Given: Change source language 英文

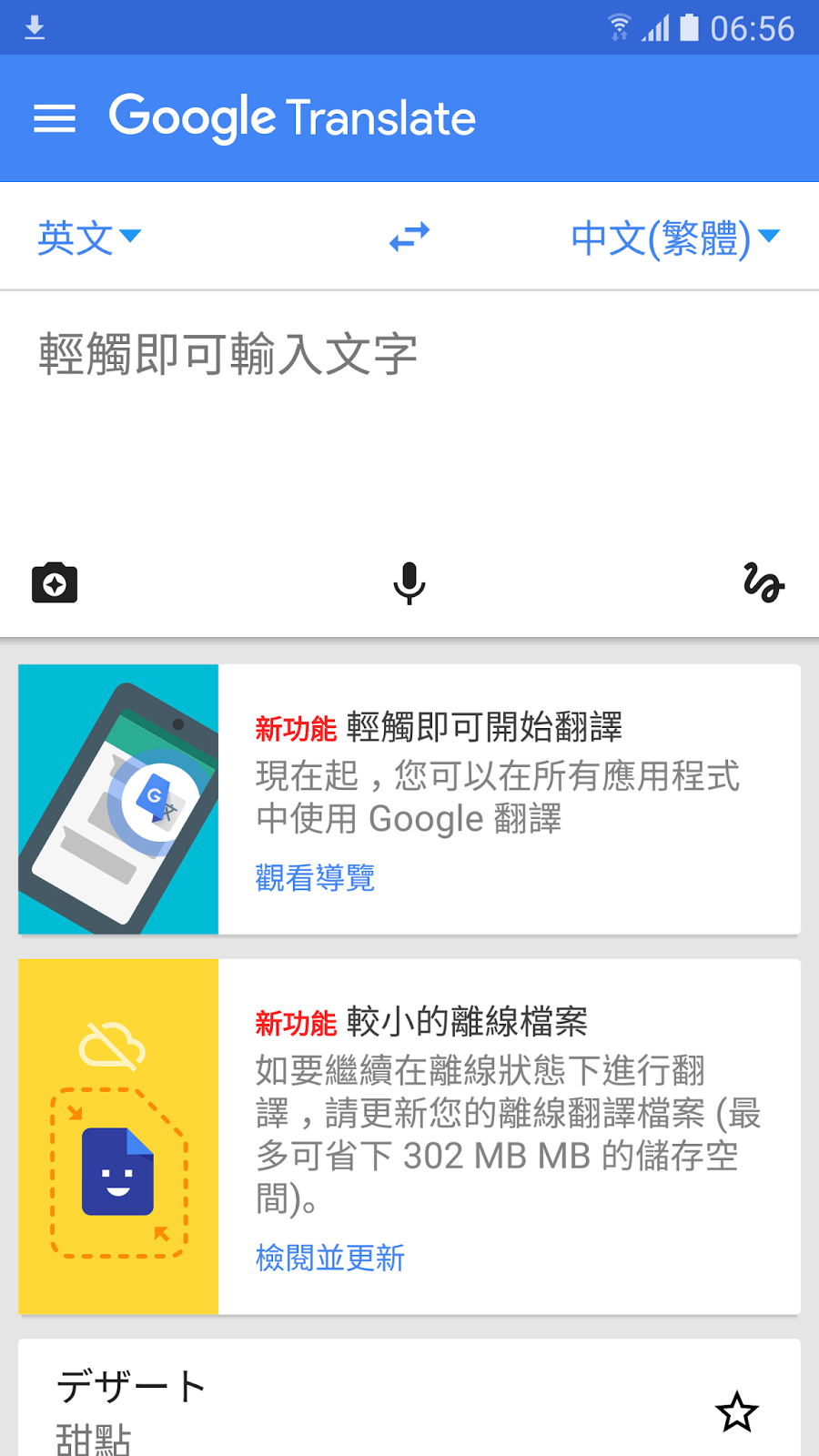Looking at the screenshot, I should 89,238.
